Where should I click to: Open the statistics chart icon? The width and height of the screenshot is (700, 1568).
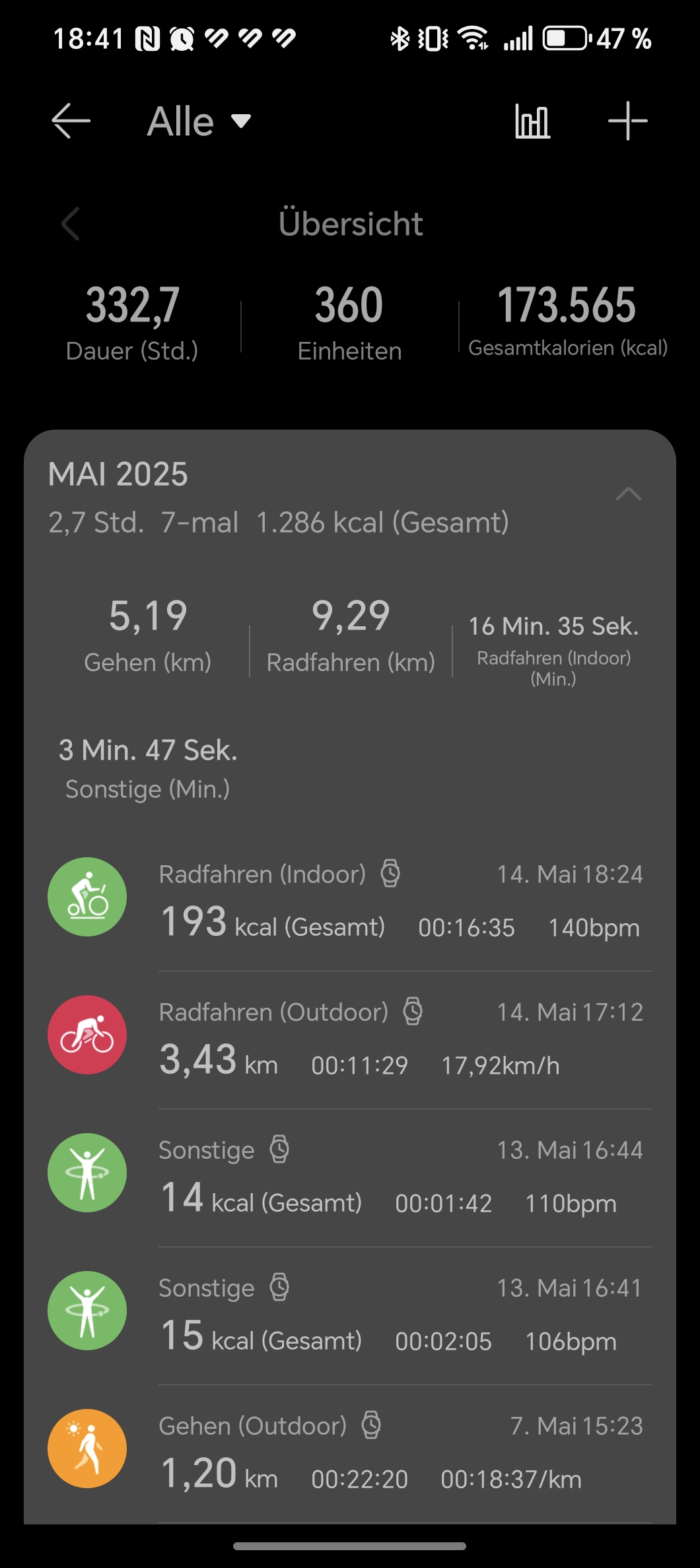[x=532, y=121]
